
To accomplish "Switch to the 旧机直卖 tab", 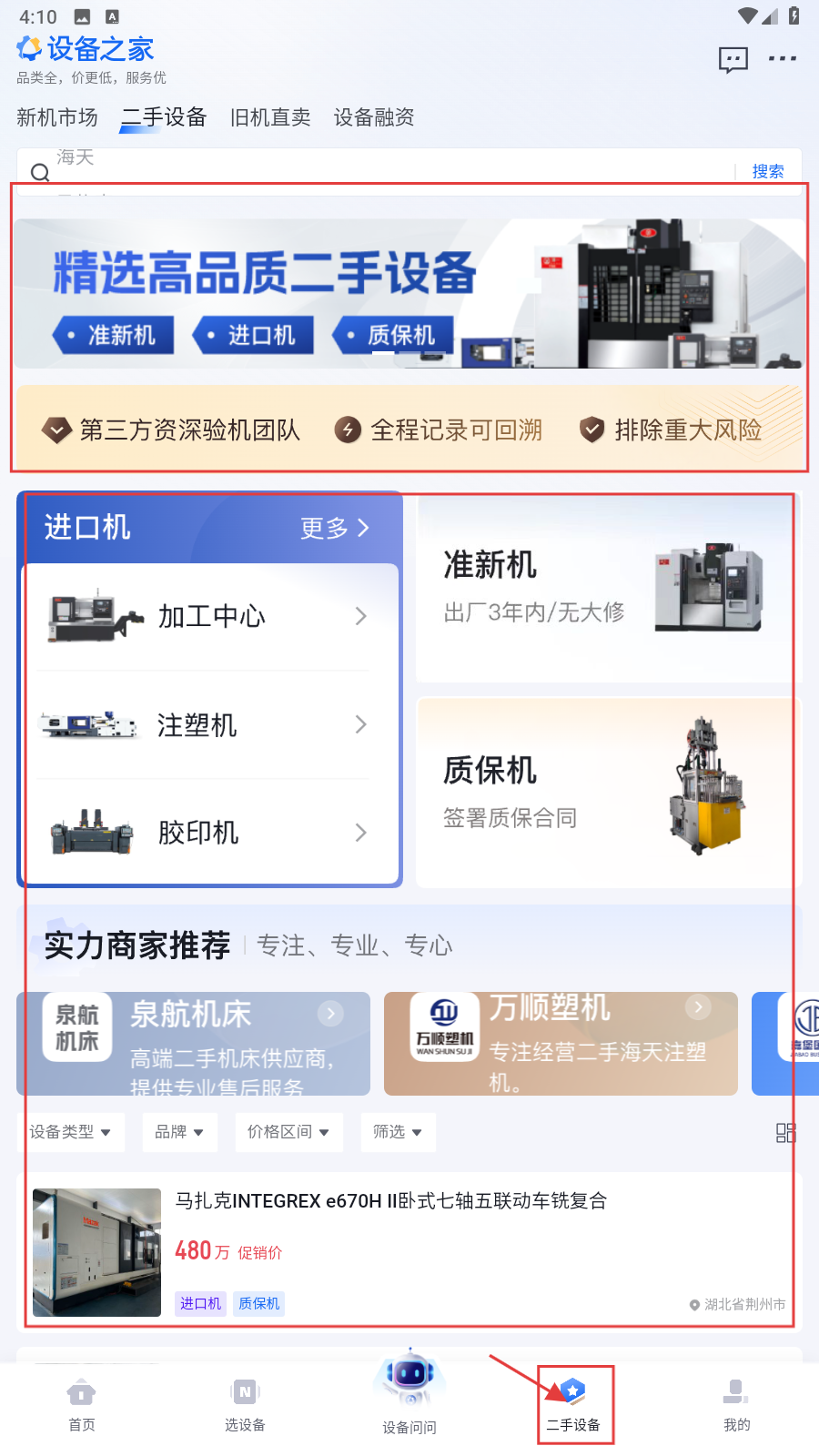I will click(x=270, y=117).
